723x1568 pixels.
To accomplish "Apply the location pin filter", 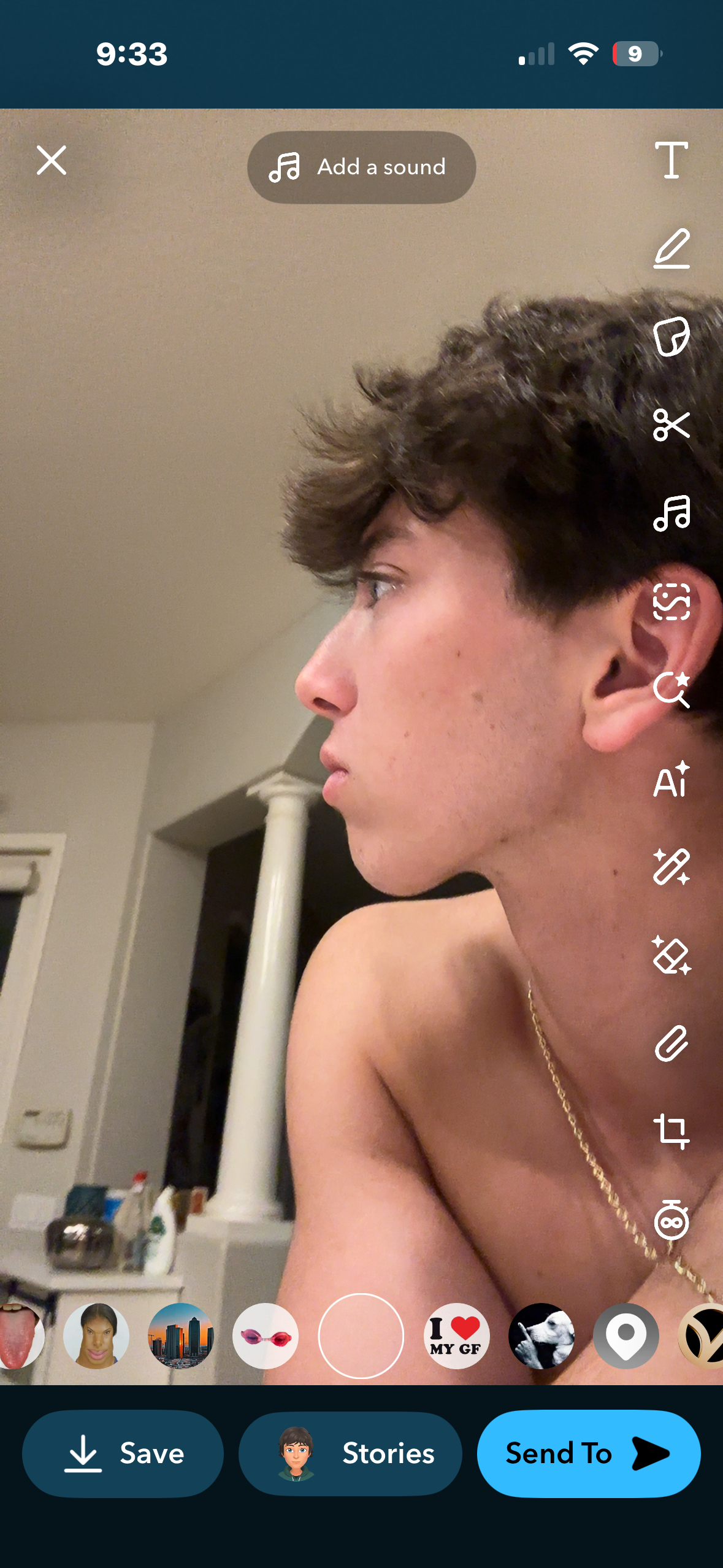I will (x=625, y=1336).
